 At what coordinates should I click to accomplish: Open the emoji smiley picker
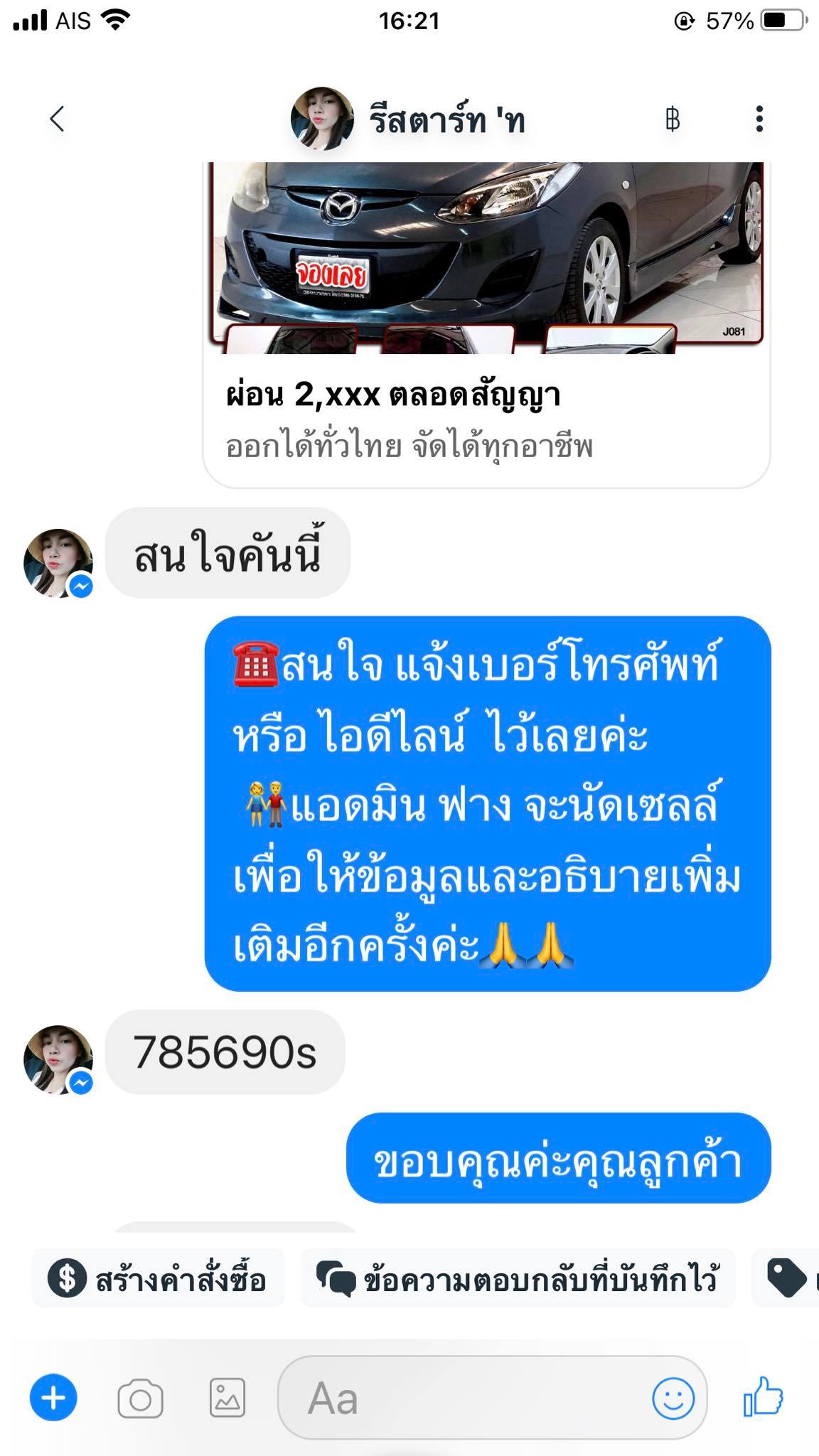coord(673,1399)
